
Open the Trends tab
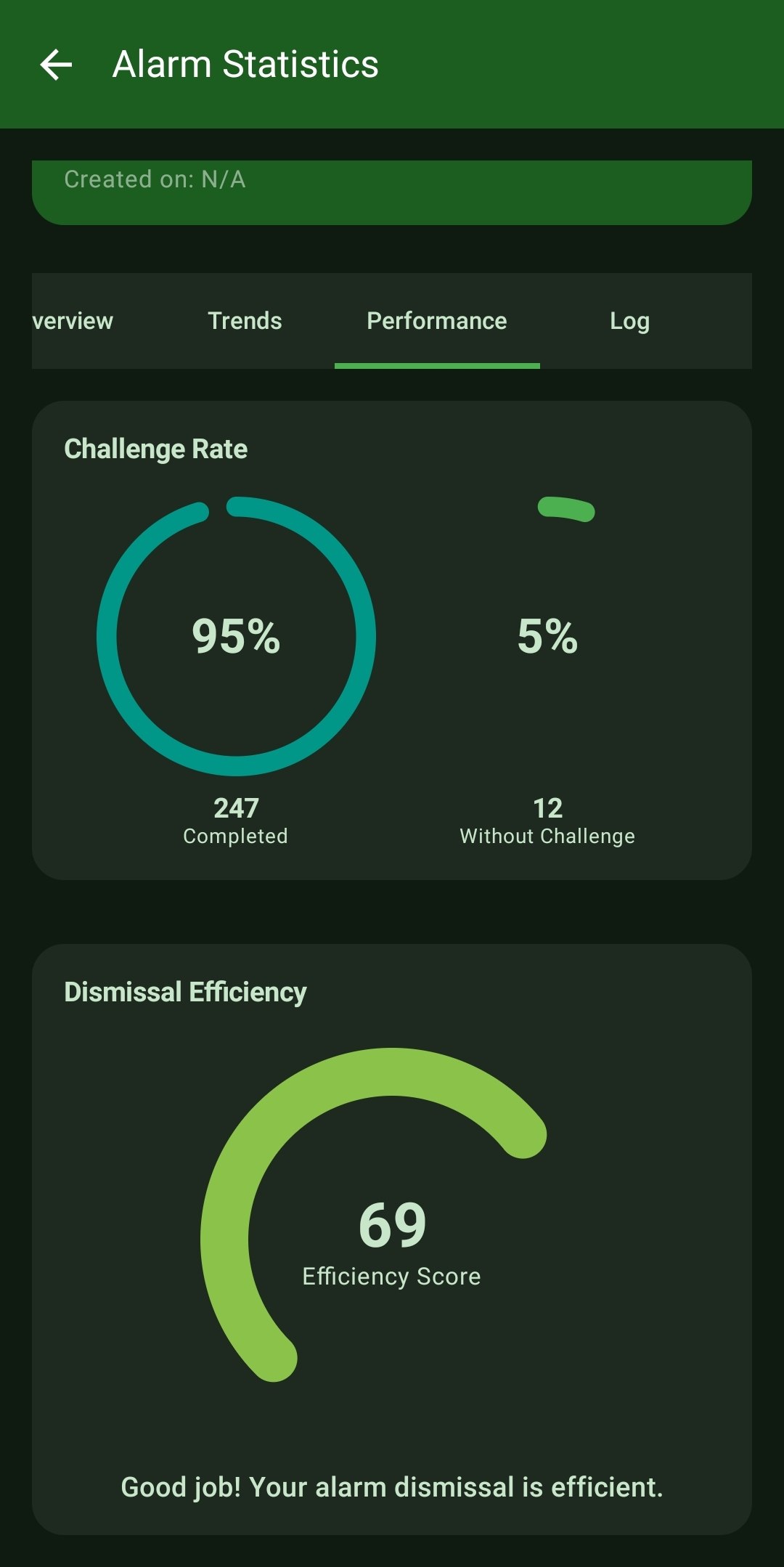[x=245, y=321]
